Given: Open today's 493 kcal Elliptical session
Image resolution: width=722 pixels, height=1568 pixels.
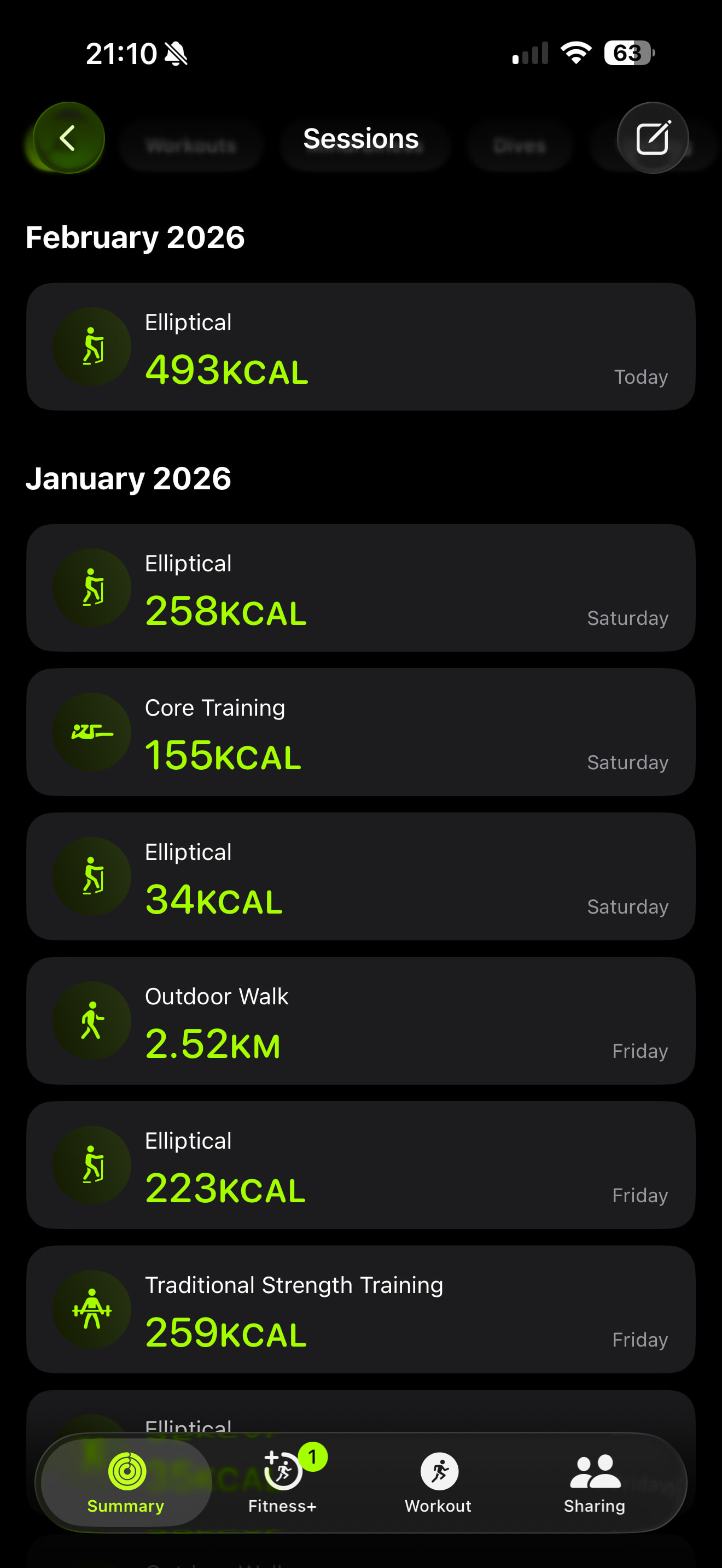Looking at the screenshot, I should click(x=360, y=346).
